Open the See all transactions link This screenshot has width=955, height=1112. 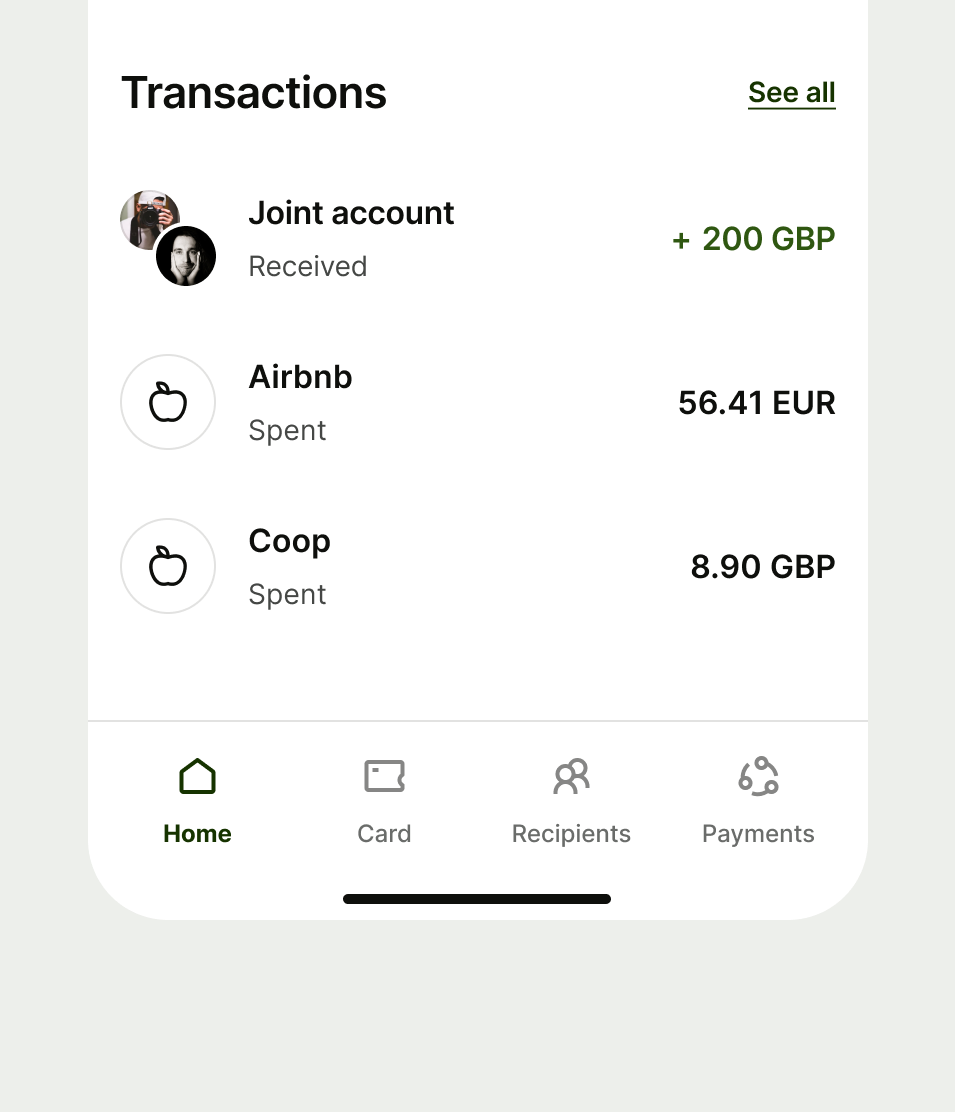[791, 93]
